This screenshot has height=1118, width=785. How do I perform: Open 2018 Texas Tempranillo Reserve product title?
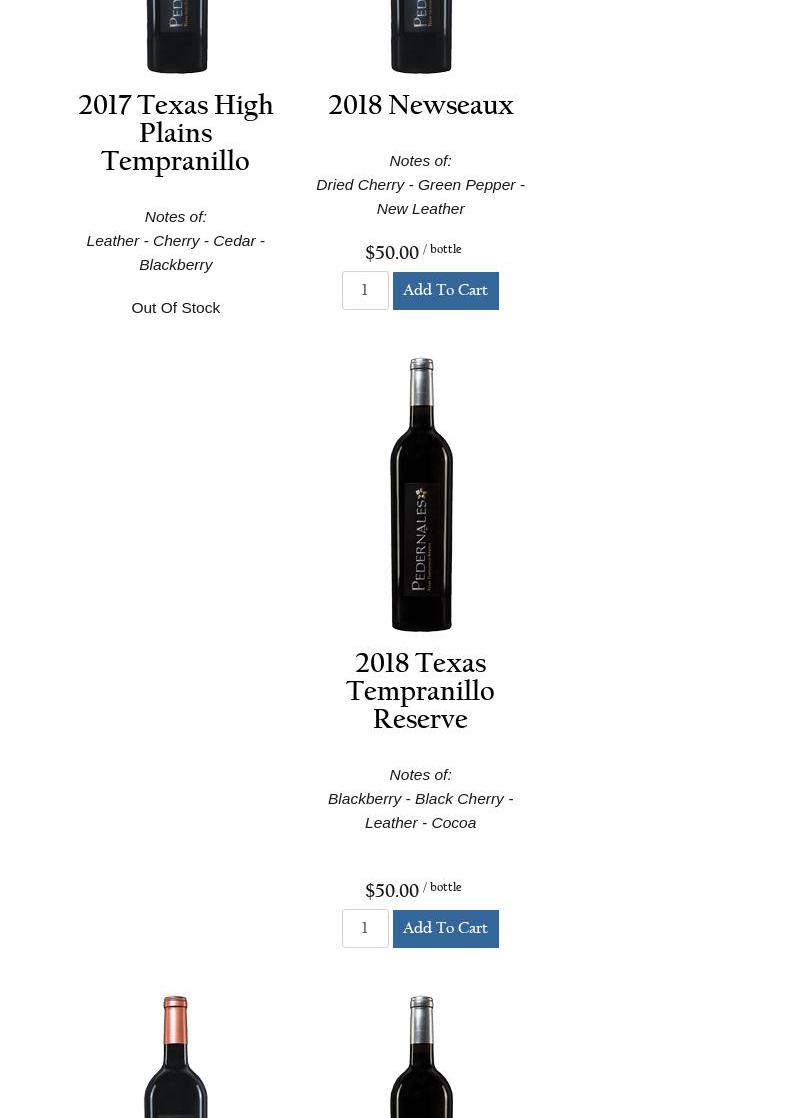pos(421,691)
